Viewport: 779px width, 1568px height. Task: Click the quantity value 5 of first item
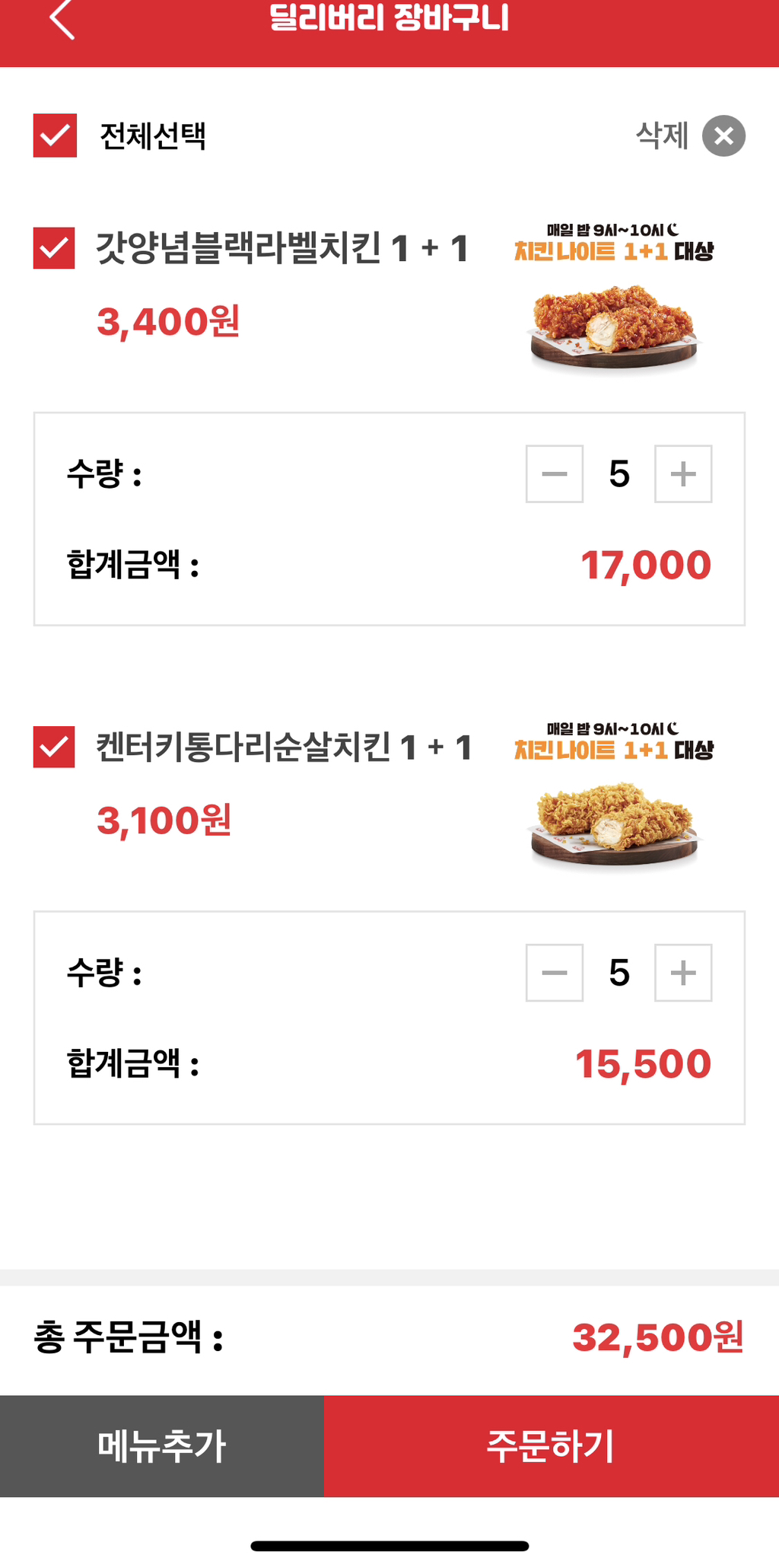[x=618, y=474]
